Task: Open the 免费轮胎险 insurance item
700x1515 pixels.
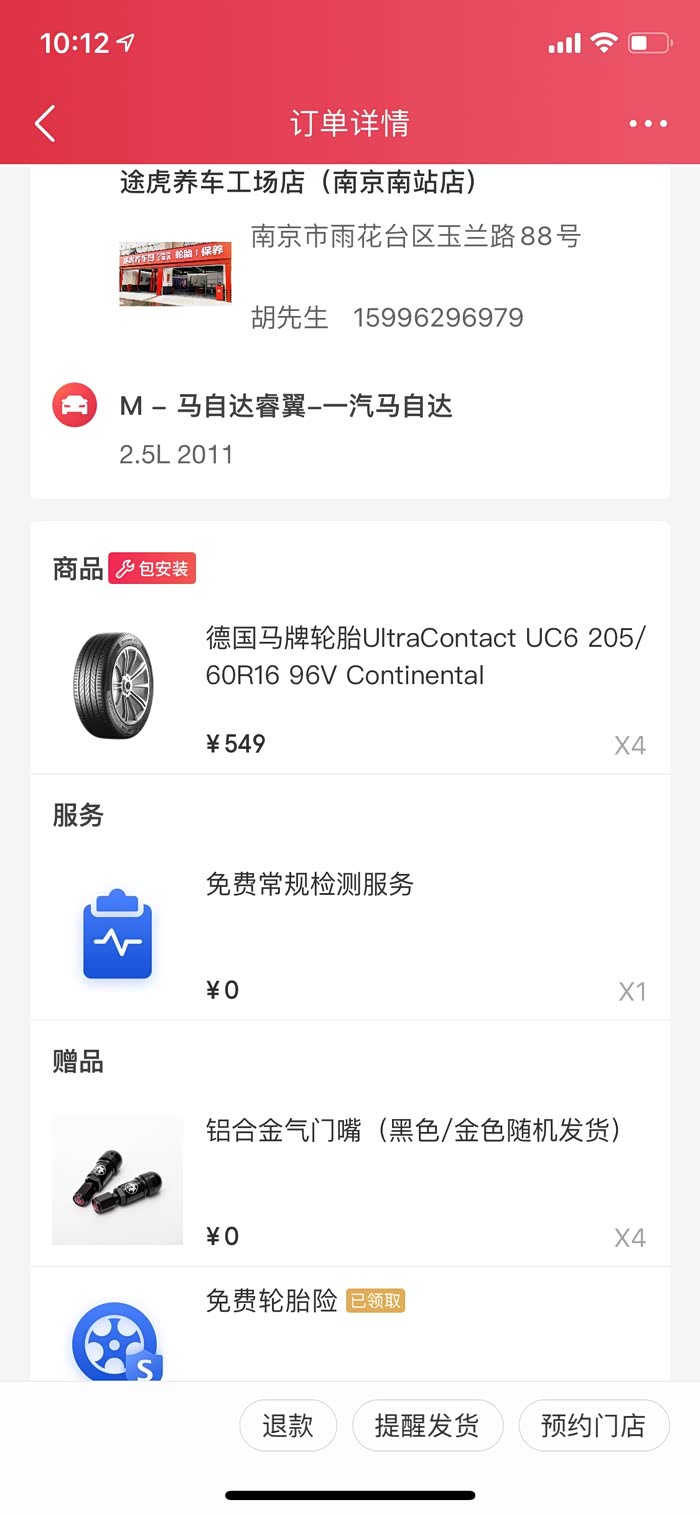Action: click(x=271, y=1301)
